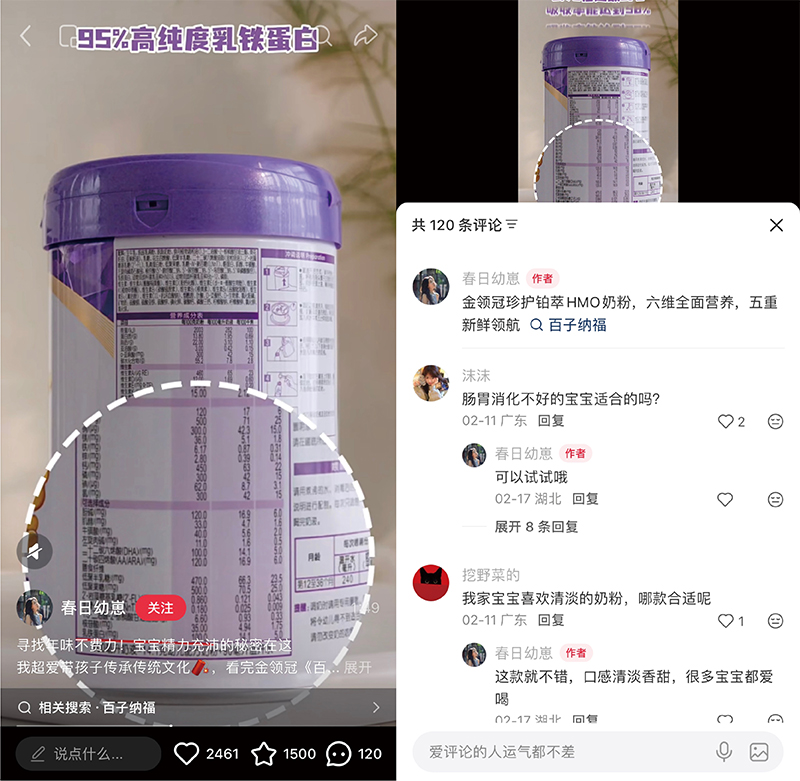The width and height of the screenshot is (800, 781).
Task: Open related search 百子纳福 bar
Action: [x=198, y=707]
